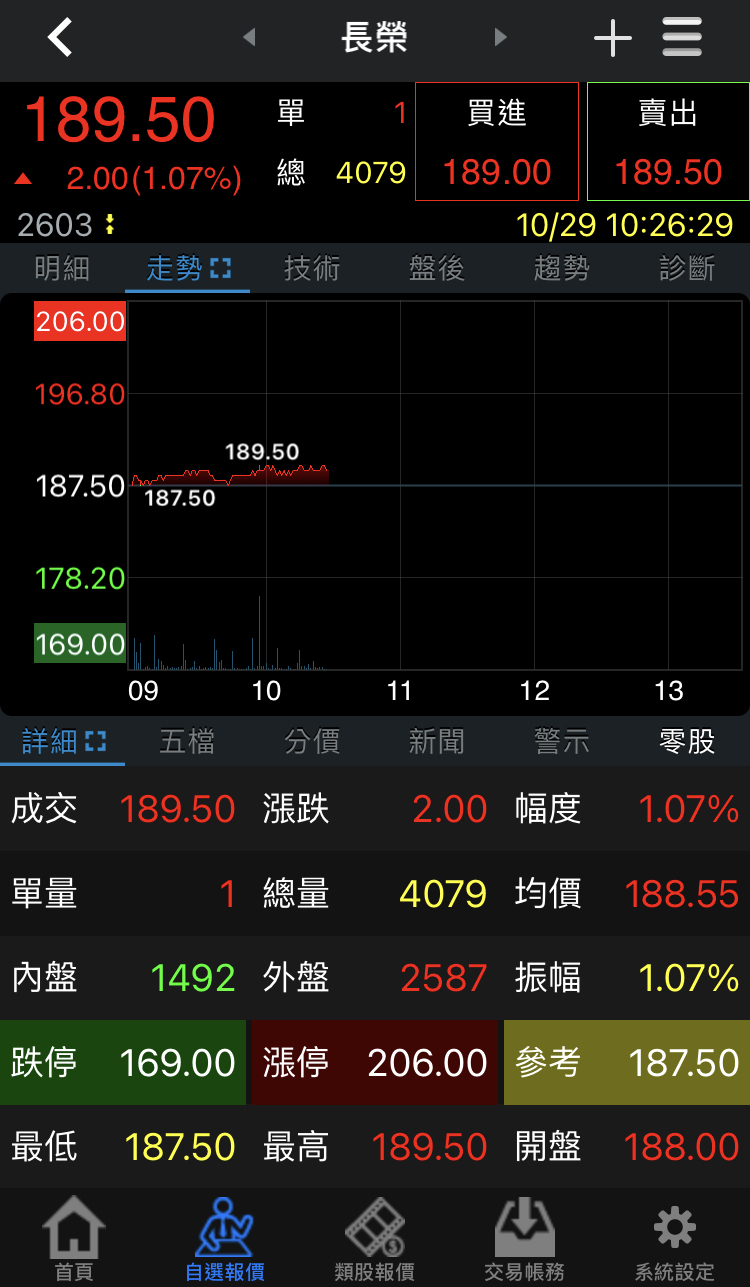Open 類股報價 in bottom navigation

374,1240
